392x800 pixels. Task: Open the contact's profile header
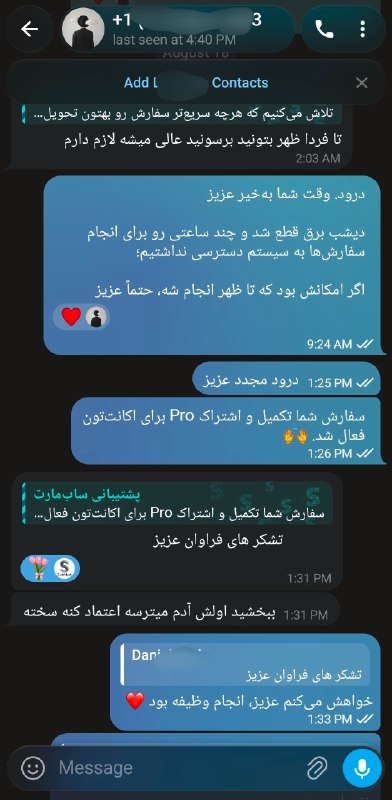coord(176,29)
